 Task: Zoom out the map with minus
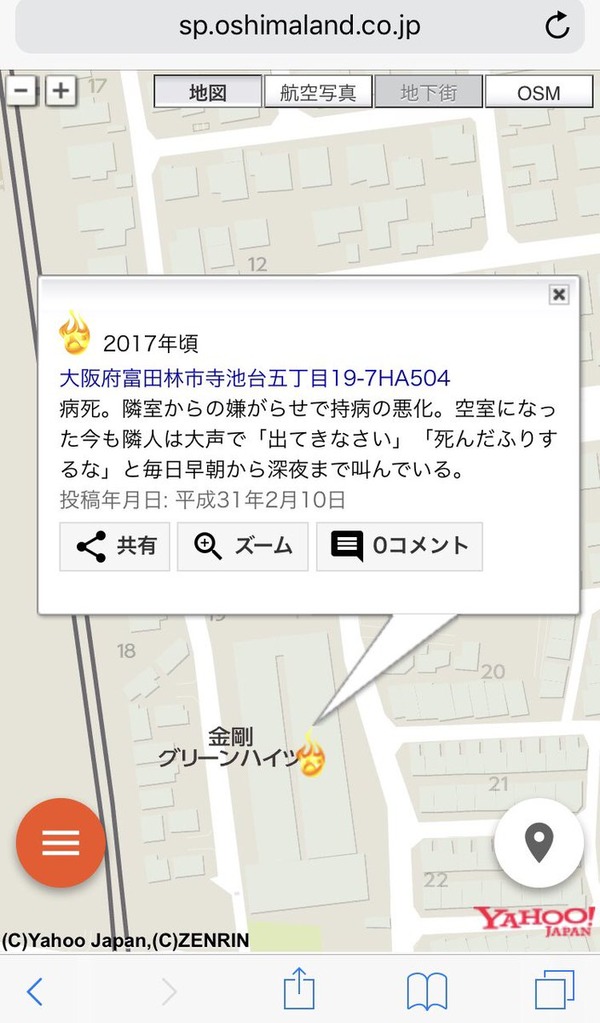(22, 91)
